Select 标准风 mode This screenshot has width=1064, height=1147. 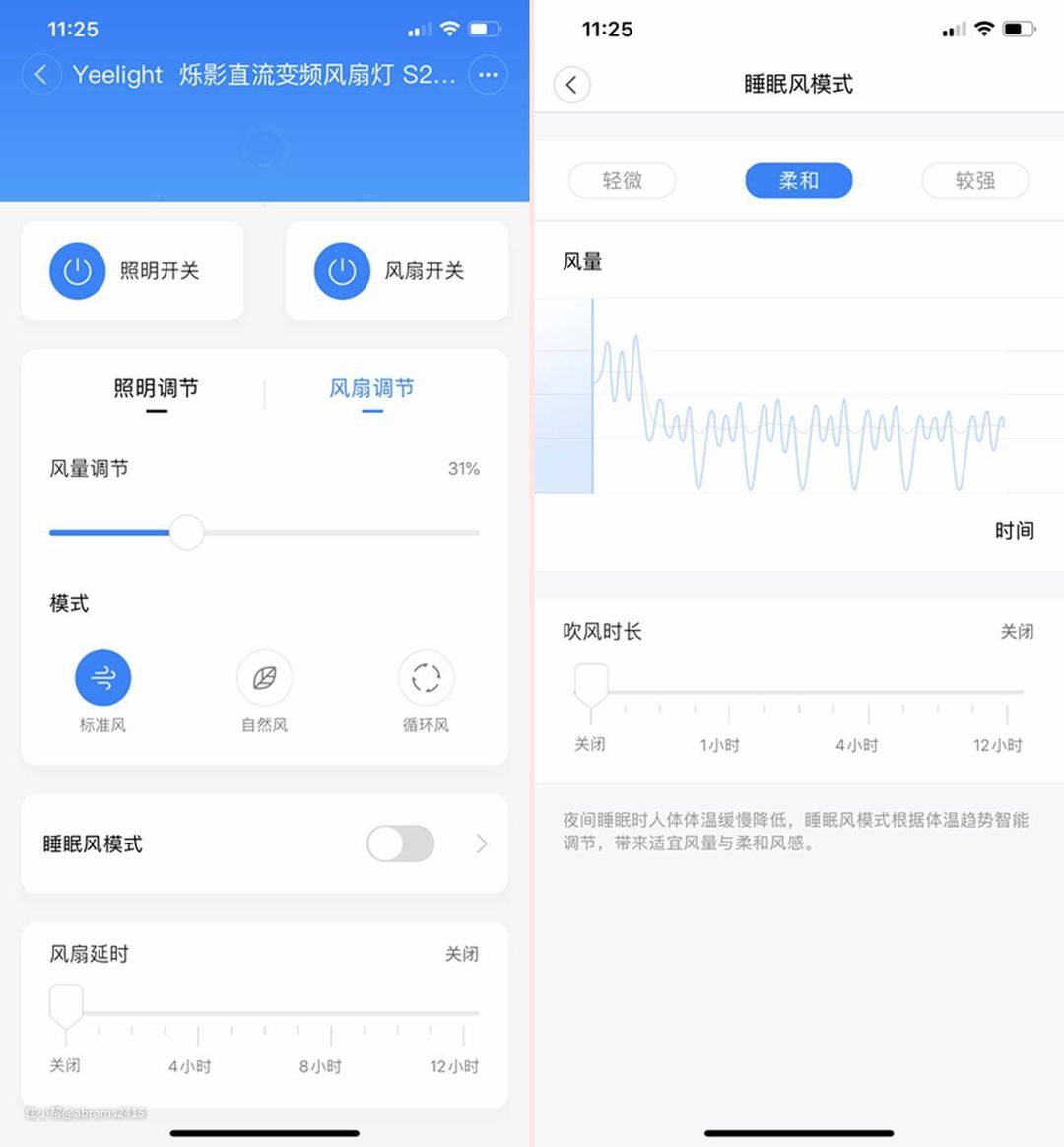click(102, 678)
